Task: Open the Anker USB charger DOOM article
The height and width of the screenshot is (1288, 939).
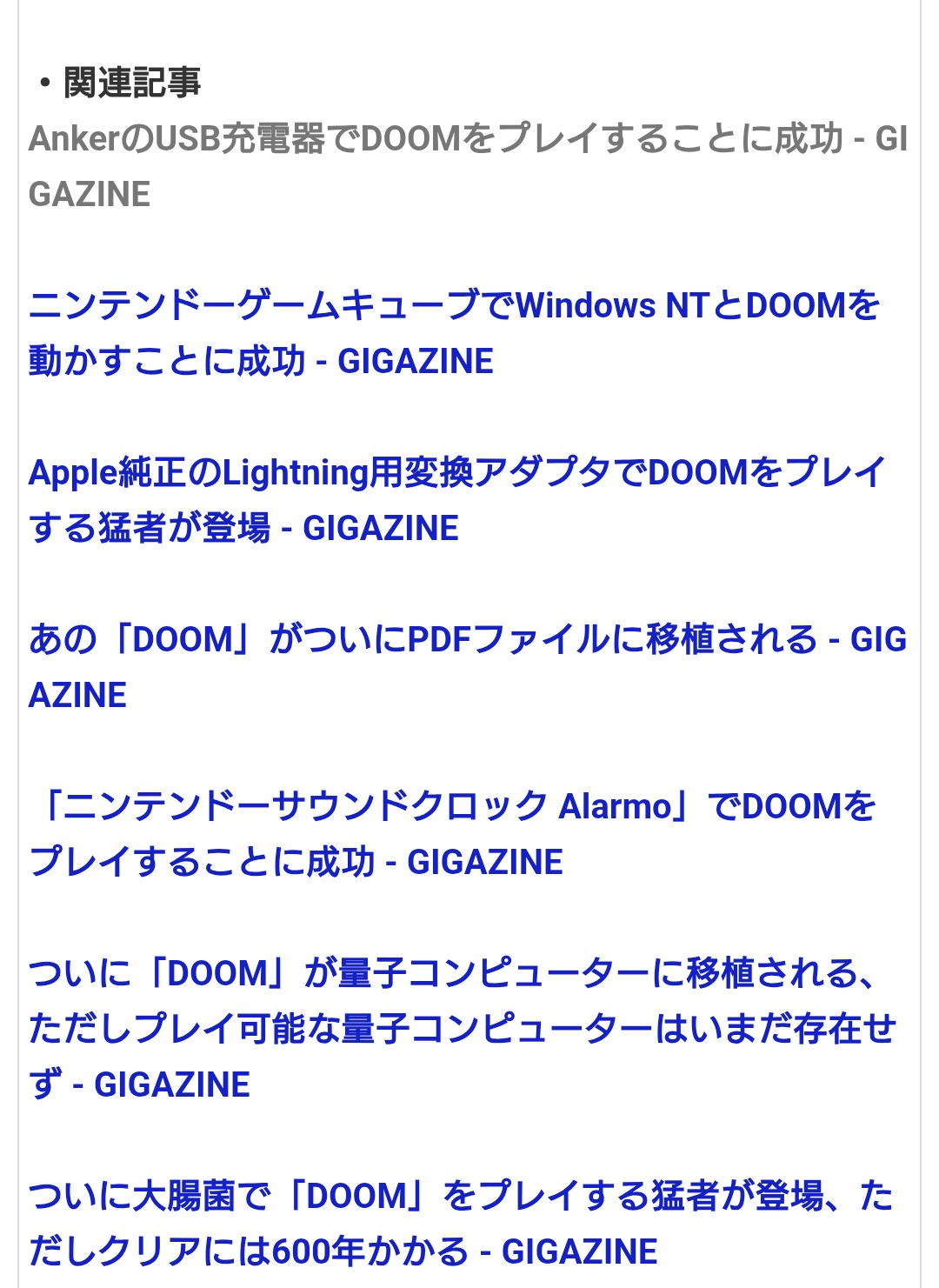Action: 435,139
